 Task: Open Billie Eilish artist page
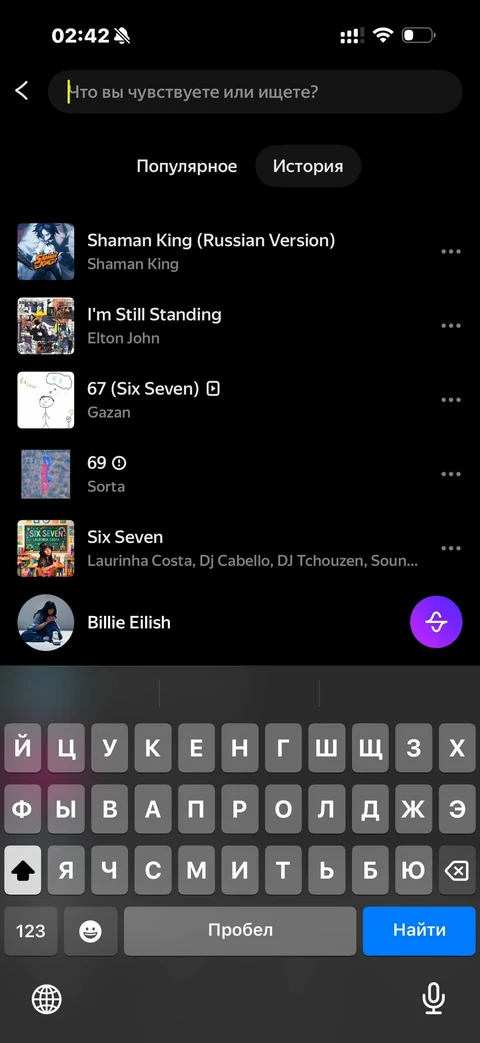[x=199, y=623]
